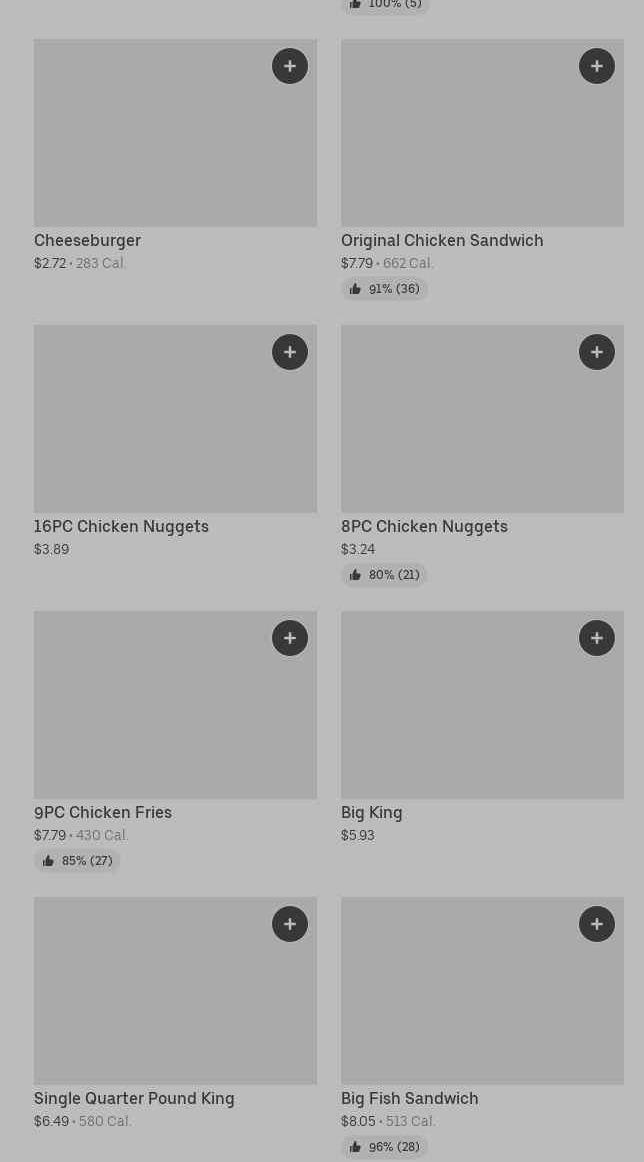Open 16PC Chicken Nuggets product card

click(x=150, y=425)
